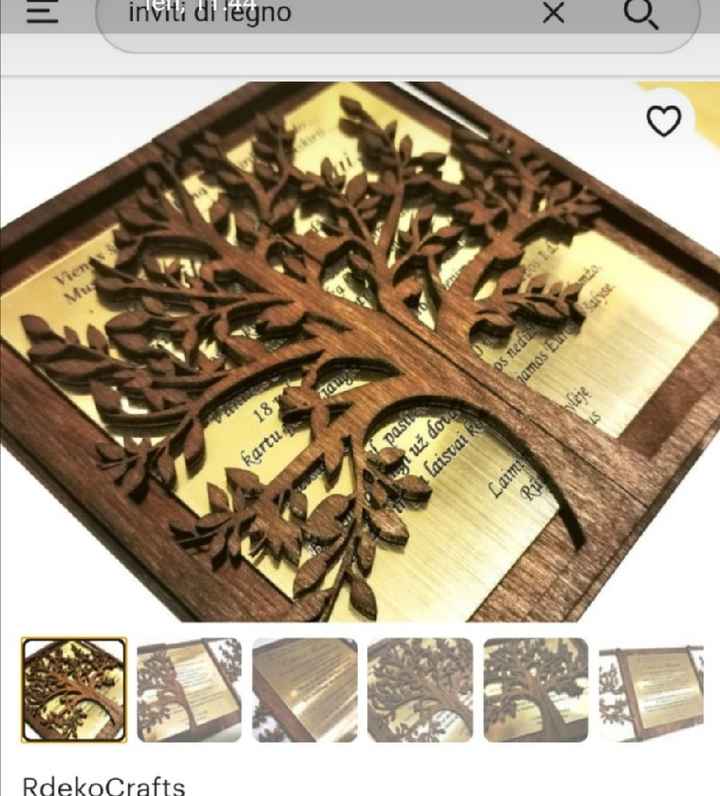Clear the search text with X
Image resolution: width=720 pixels, height=796 pixels.
[x=553, y=13]
